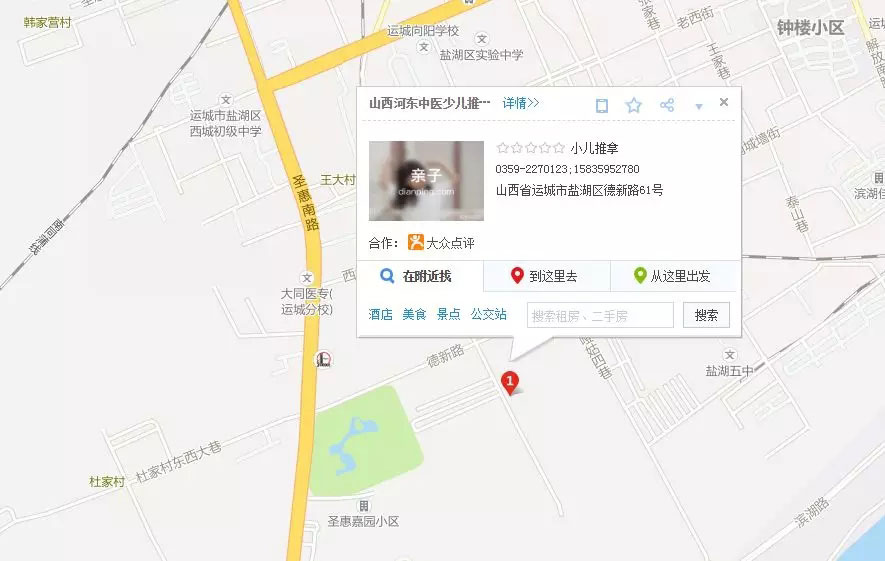
Task: Switch to the 在附近找 tab
Action: click(419, 277)
